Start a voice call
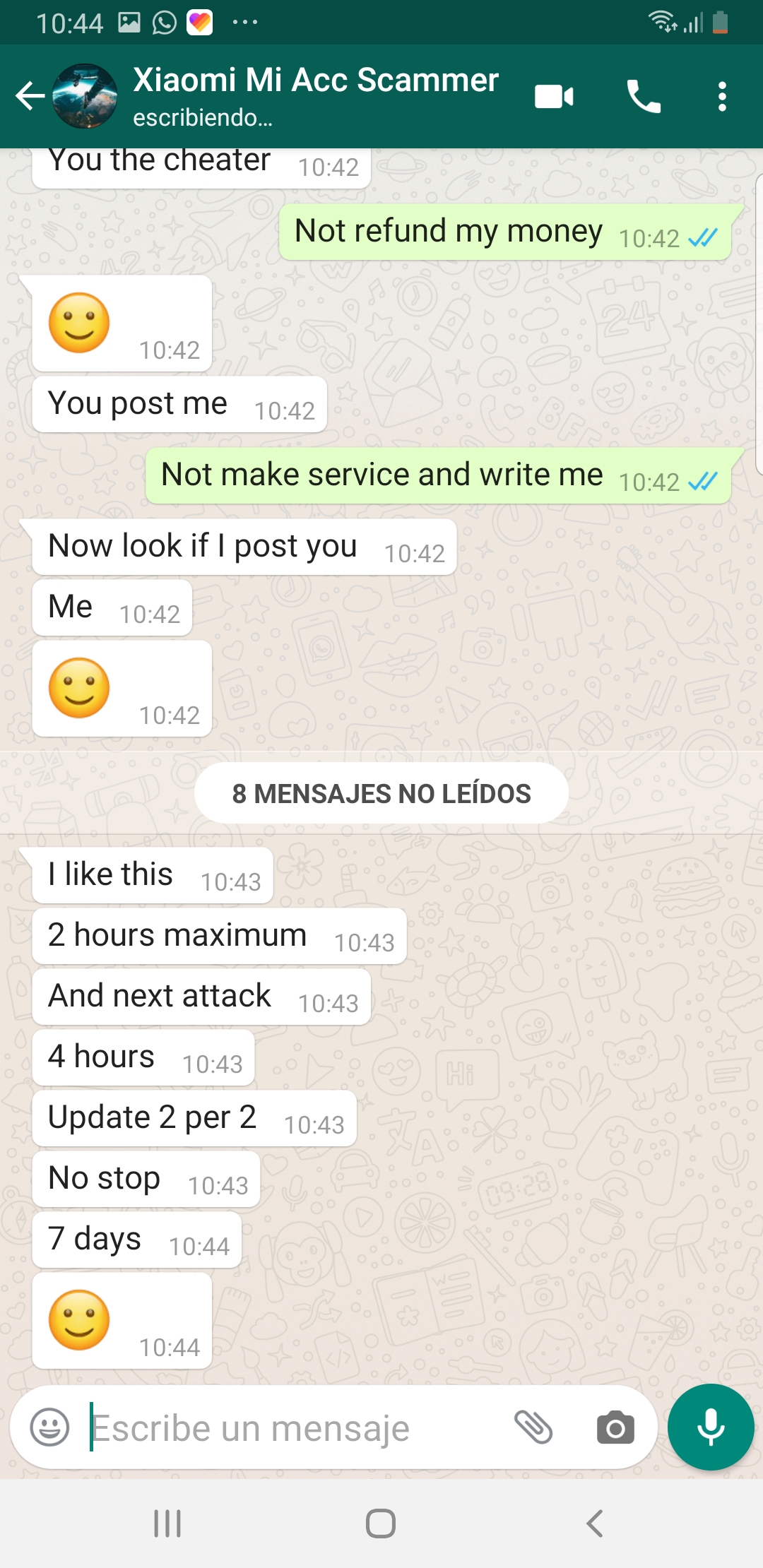 click(x=644, y=96)
